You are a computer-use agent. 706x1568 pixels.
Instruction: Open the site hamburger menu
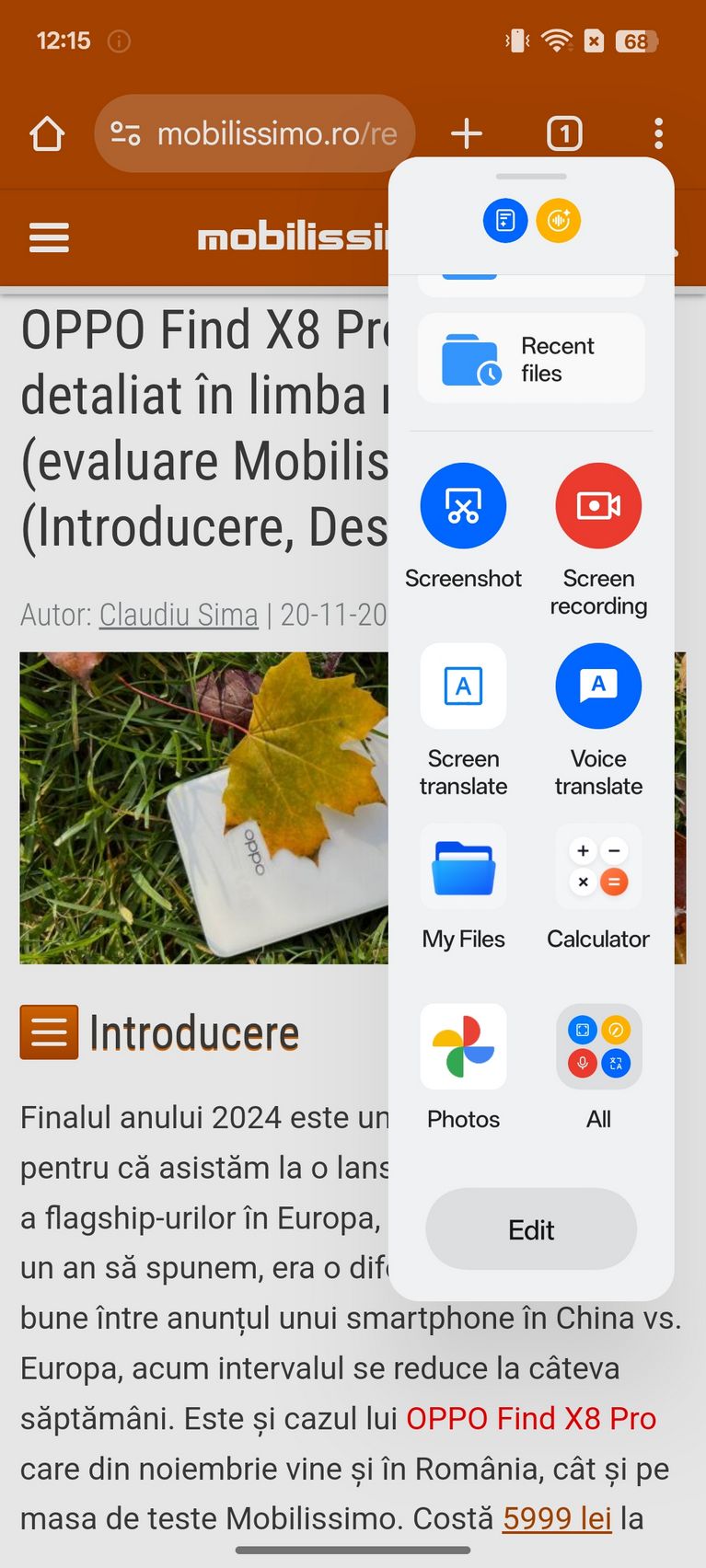[49, 237]
